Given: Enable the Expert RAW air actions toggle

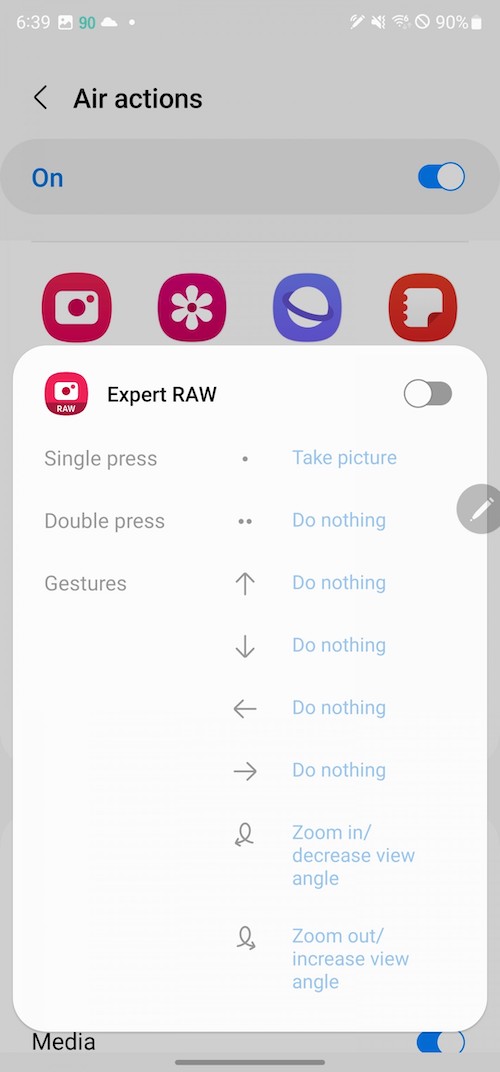Looking at the screenshot, I should click(x=427, y=394).
